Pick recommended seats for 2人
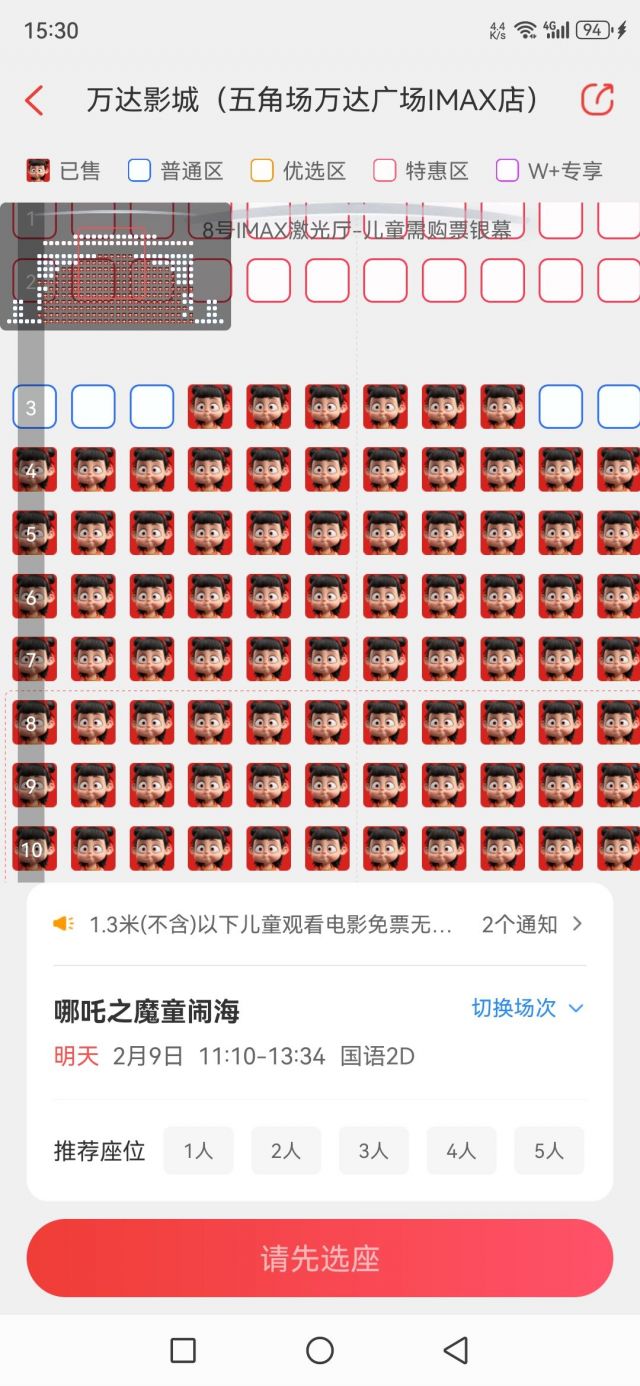This screenshot has height=1386, width=640. pos(286,1151)
